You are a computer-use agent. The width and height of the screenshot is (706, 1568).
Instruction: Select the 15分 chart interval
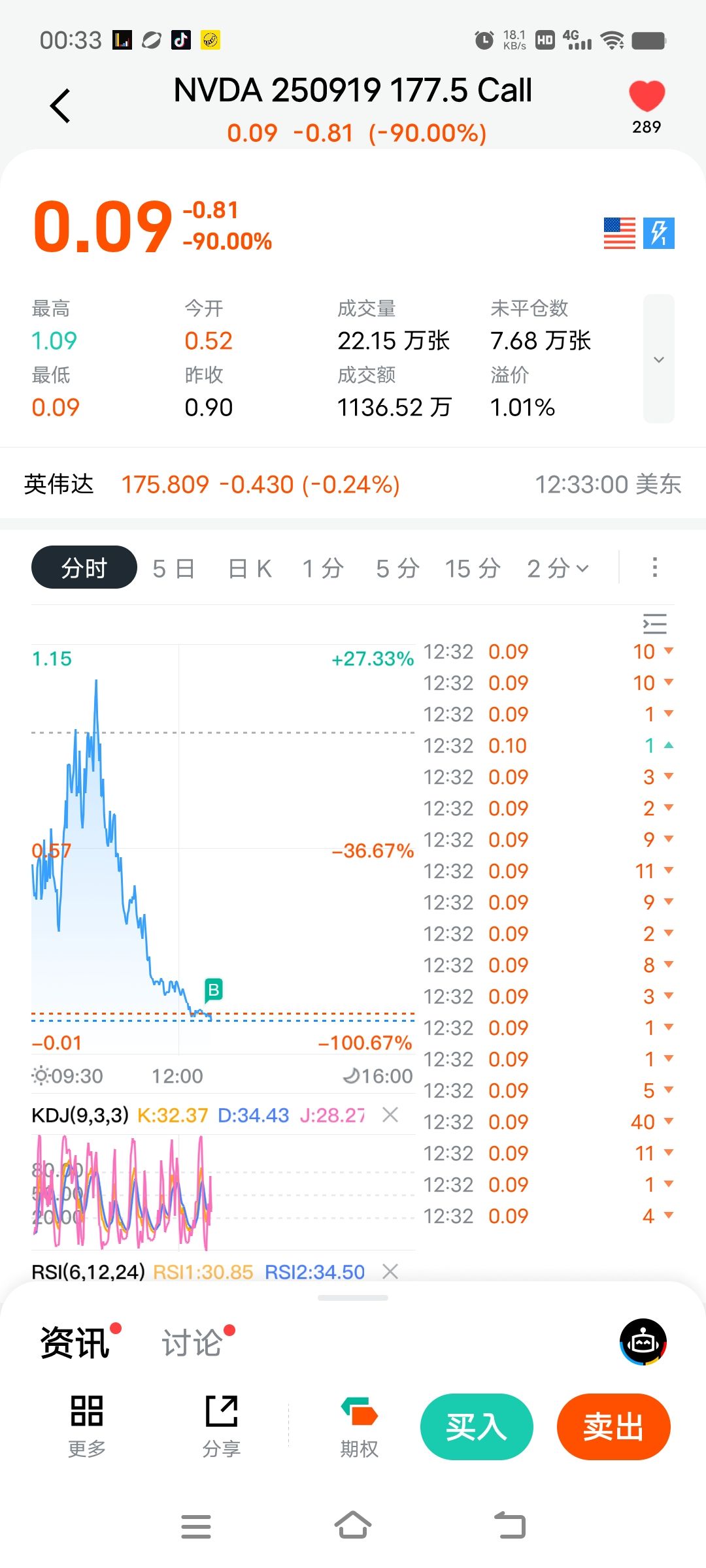point(473,568)
